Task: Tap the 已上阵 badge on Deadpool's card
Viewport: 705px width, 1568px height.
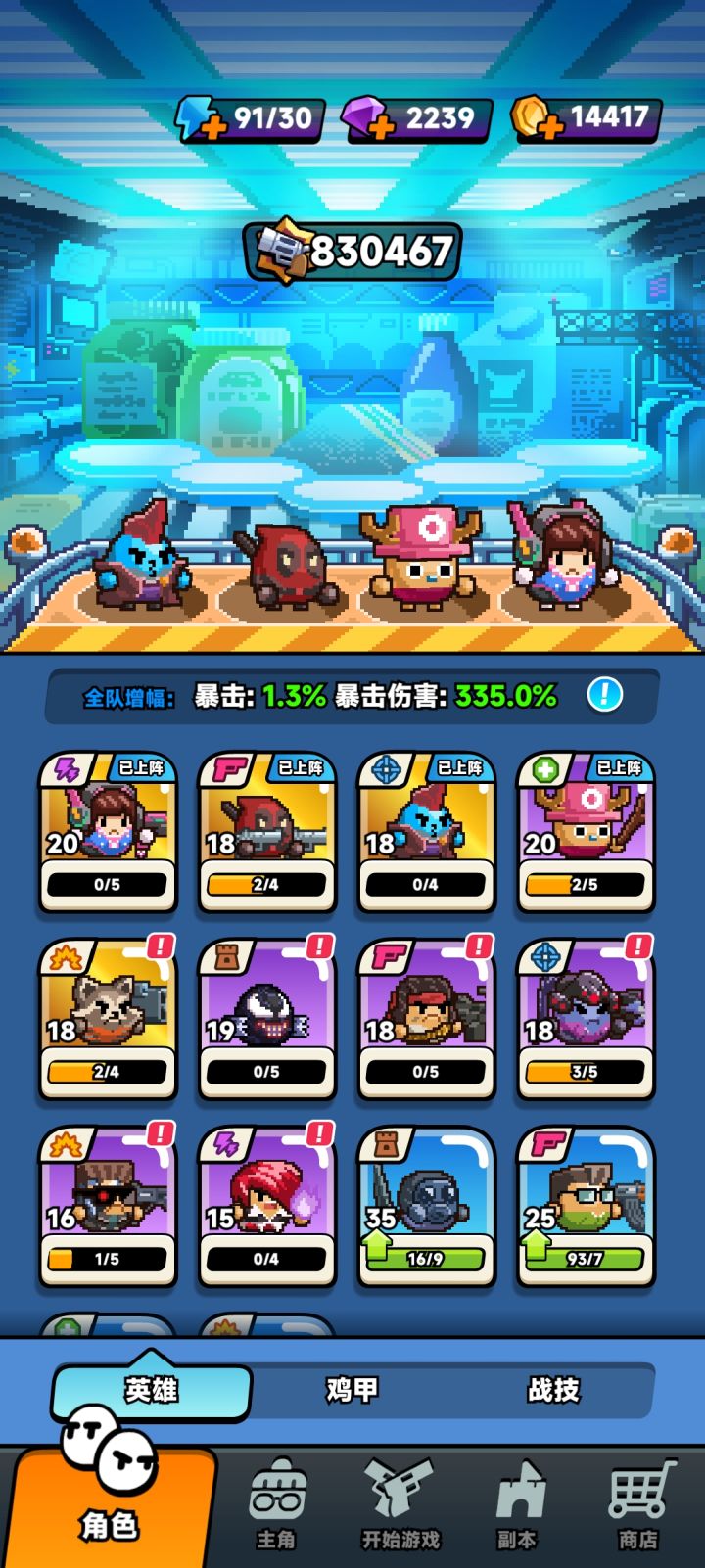Action: coord(300,769)
